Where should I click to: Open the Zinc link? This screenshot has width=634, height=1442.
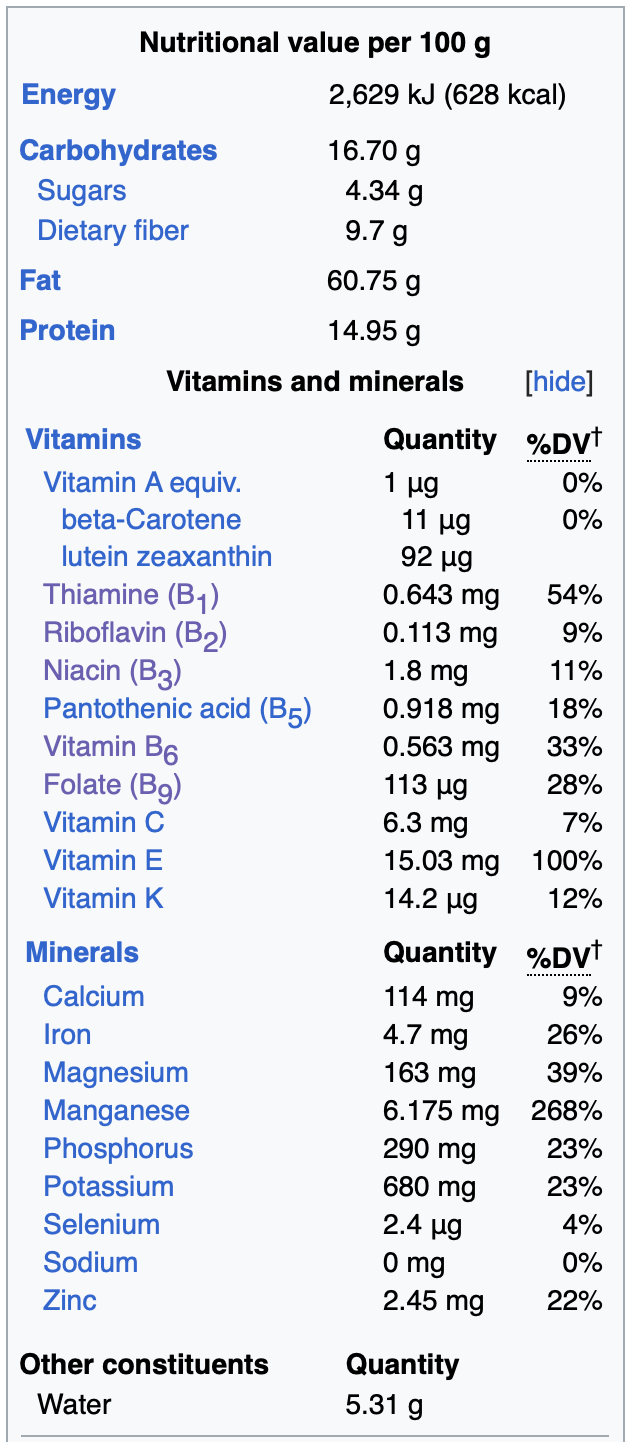pos(70,1301)
